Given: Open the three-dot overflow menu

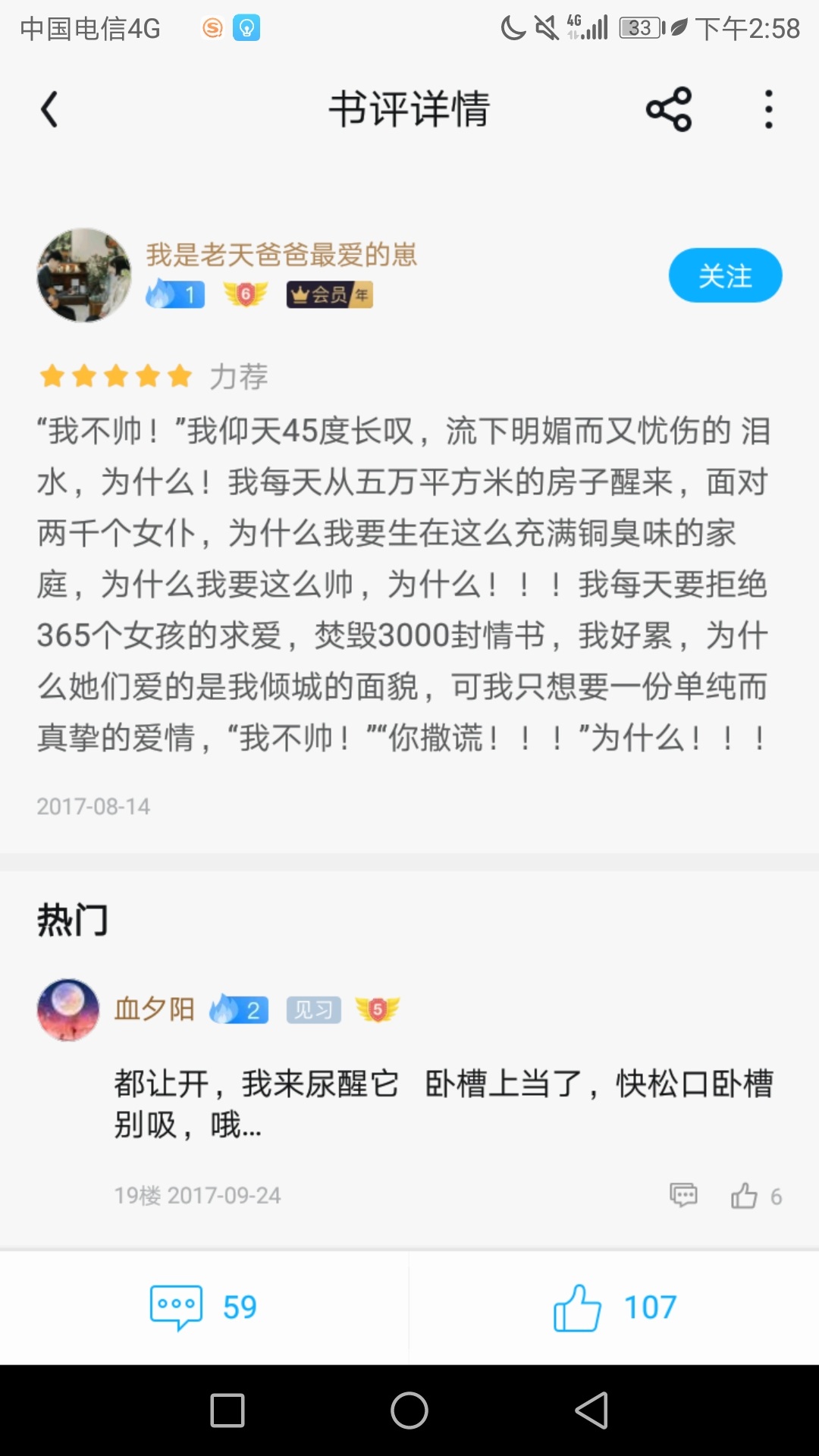Looking at the screenshot, I should [x=768, y=110].
